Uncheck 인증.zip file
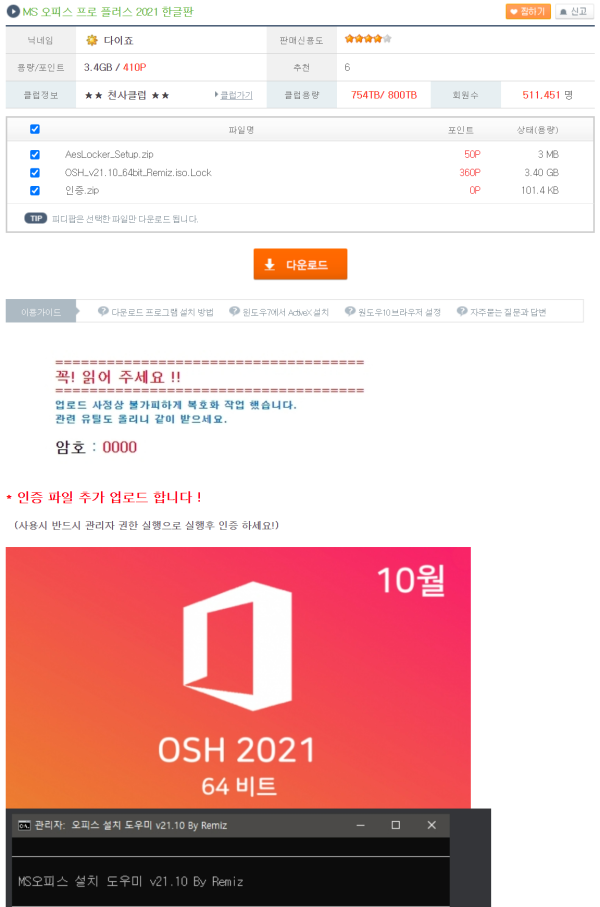 click(x=35, y=190)
